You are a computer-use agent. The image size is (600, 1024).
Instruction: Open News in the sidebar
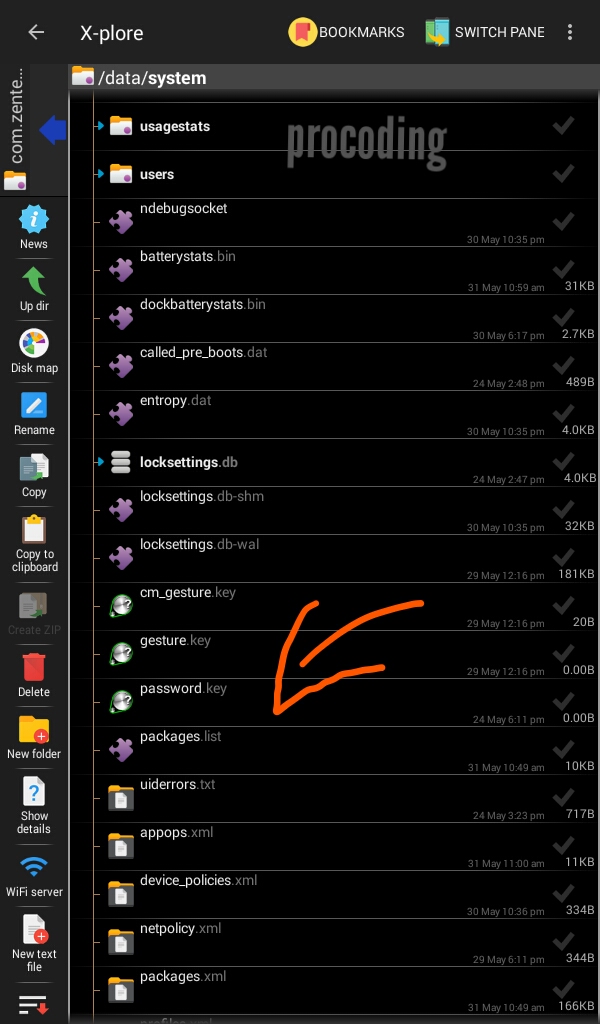pyautogui.click(x=34, y=227)
